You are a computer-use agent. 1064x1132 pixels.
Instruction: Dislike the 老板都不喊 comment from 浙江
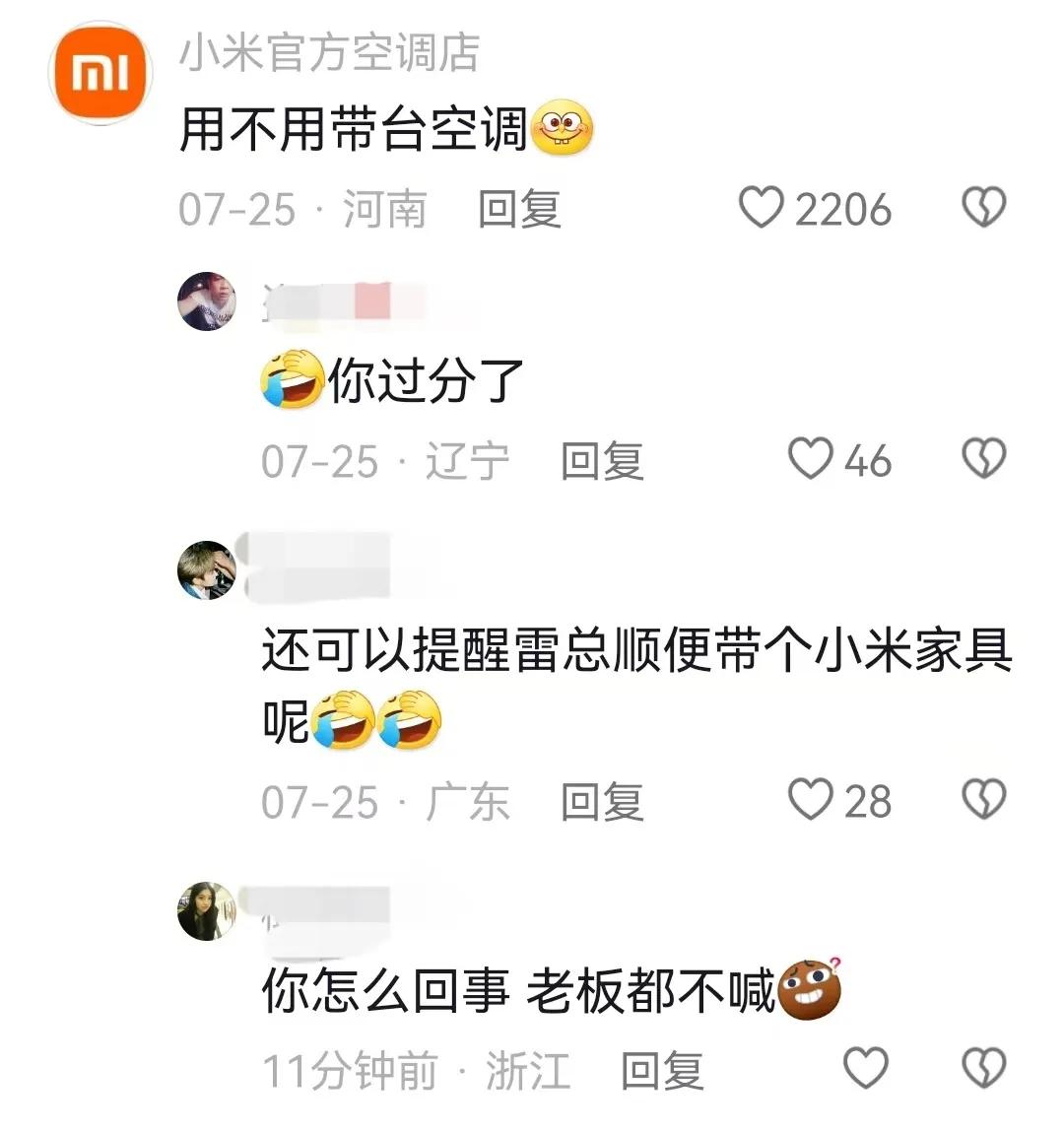coord(983,1069)
